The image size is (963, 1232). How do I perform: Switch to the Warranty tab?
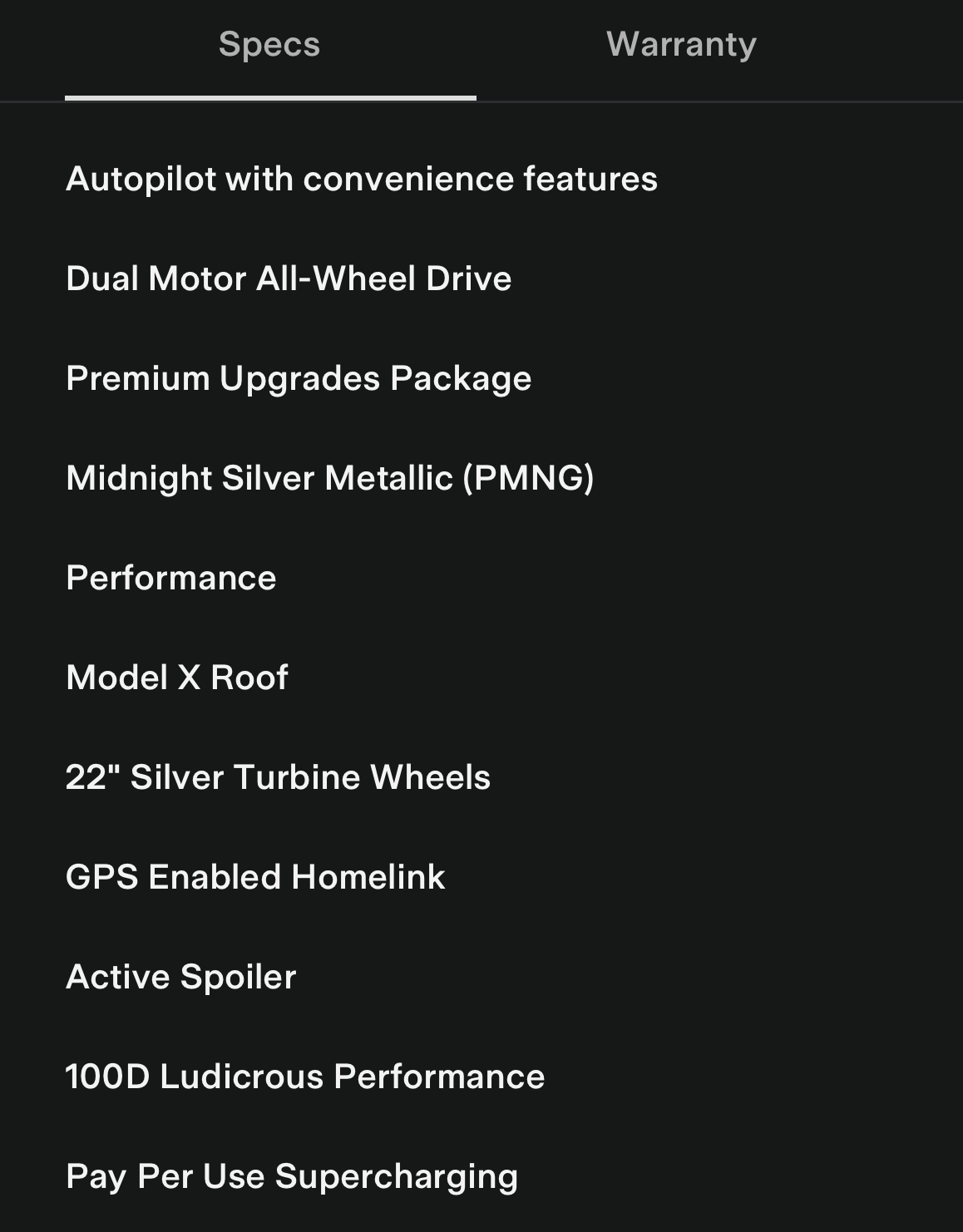681,46
